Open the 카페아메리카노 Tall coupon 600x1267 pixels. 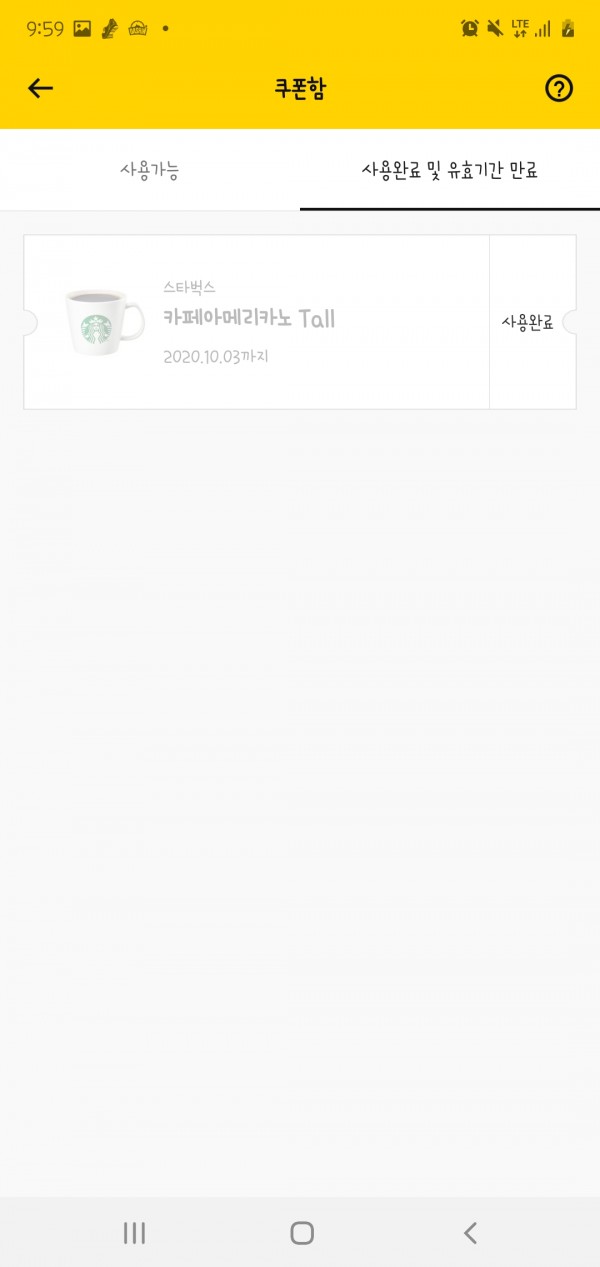pos(256,322)
